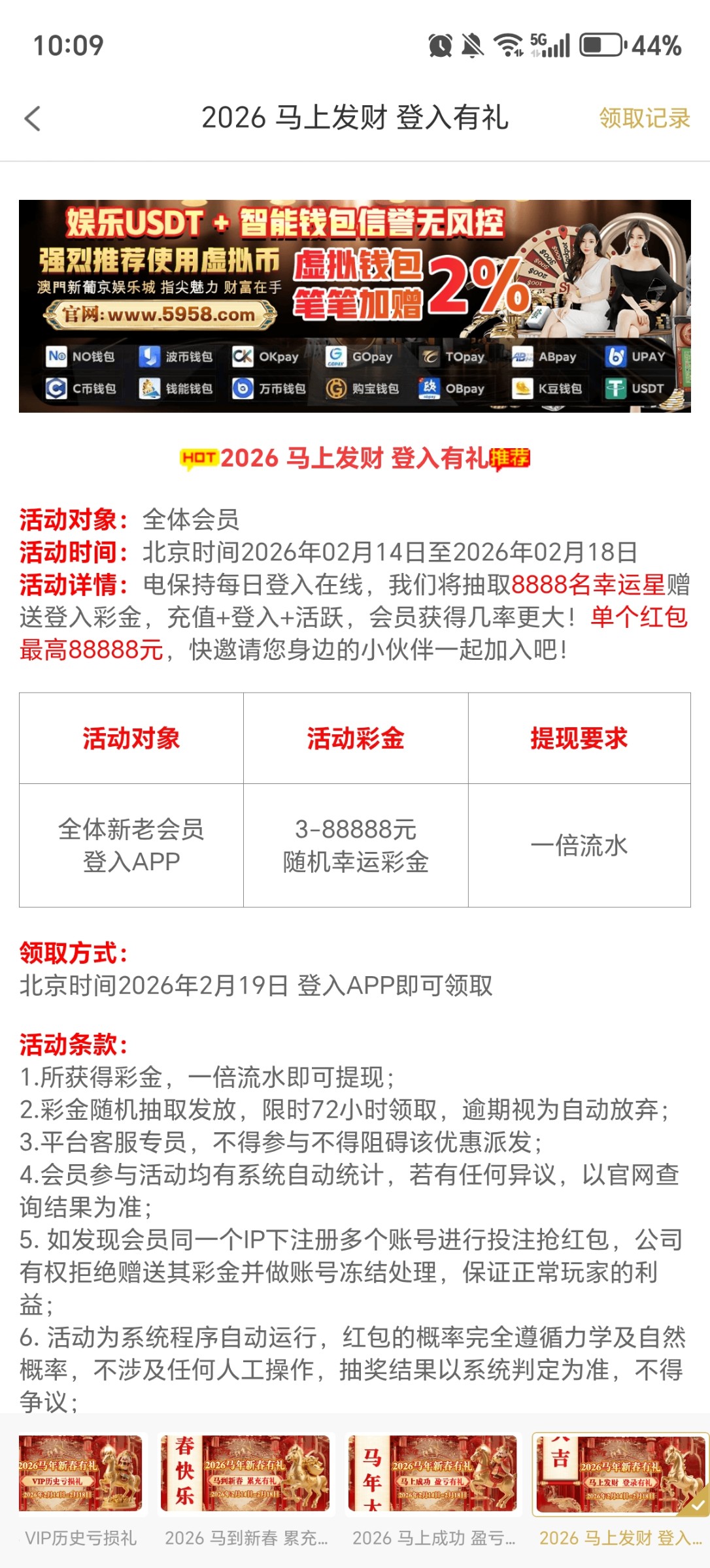Open the 领取记录 claim history

click(643, 119)
